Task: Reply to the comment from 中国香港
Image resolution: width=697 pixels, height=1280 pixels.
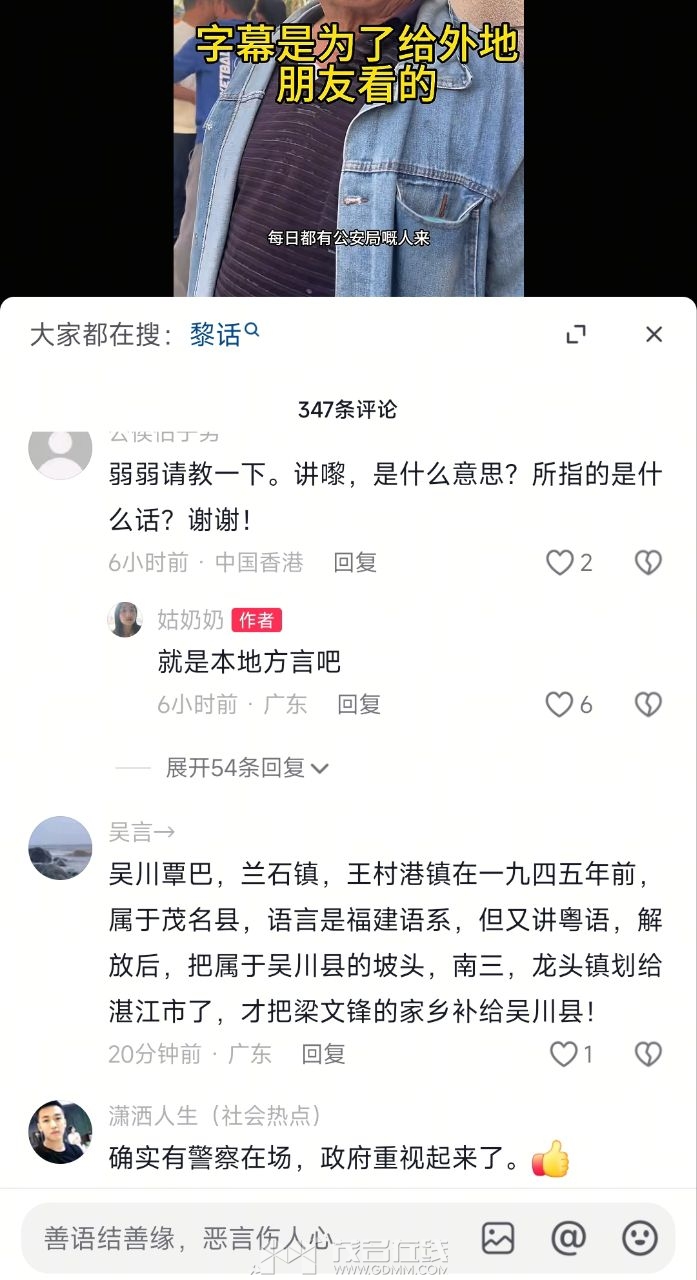Action: [355, 563]
